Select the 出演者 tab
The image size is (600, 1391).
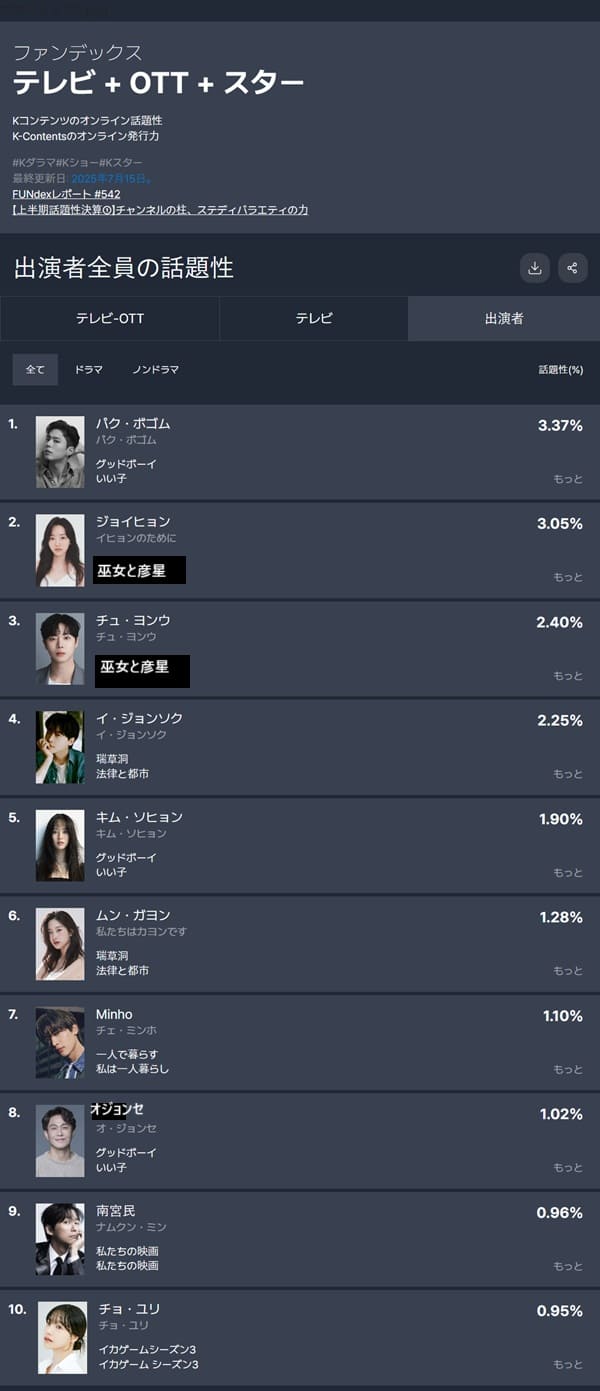click(x=504, y=318)
